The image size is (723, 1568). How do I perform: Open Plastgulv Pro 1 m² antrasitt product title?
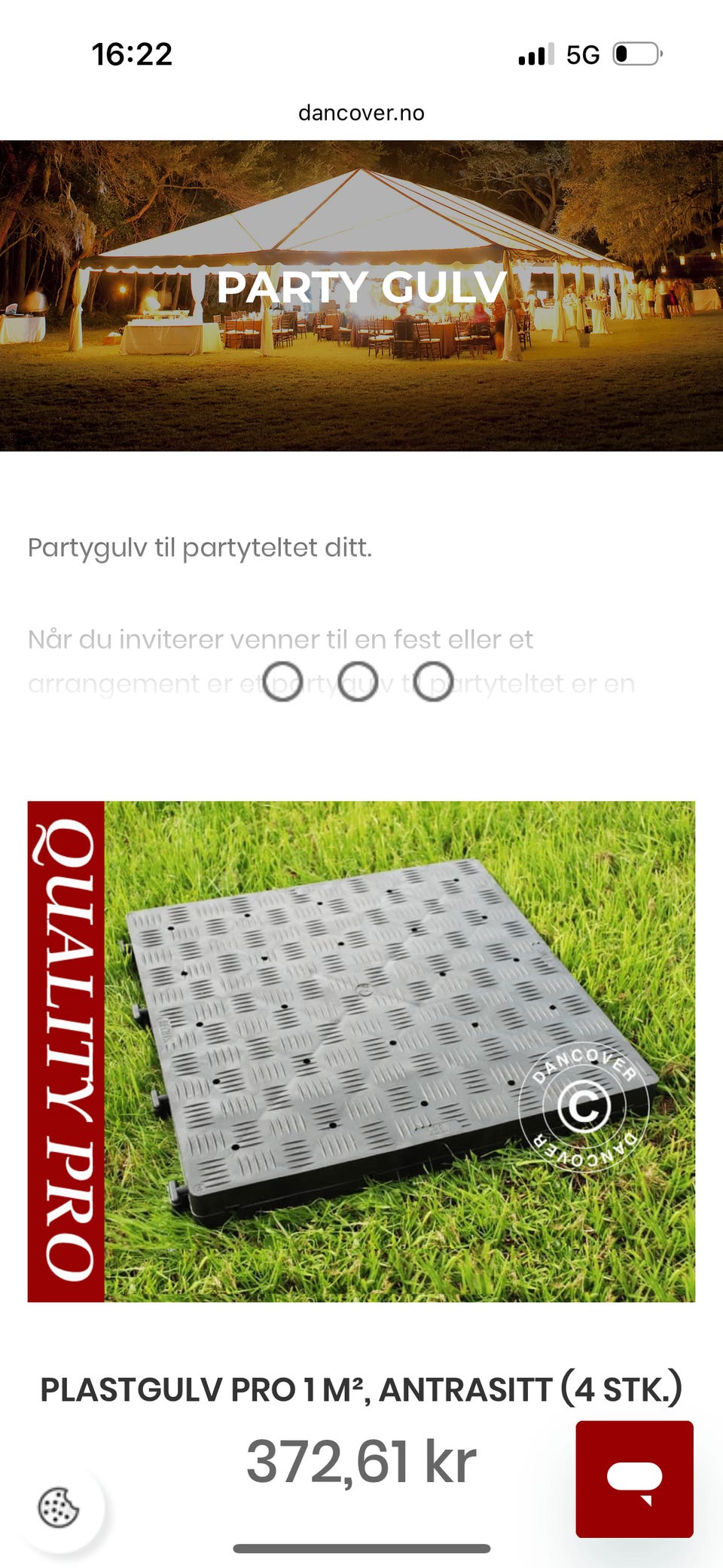pos(361,1389)
